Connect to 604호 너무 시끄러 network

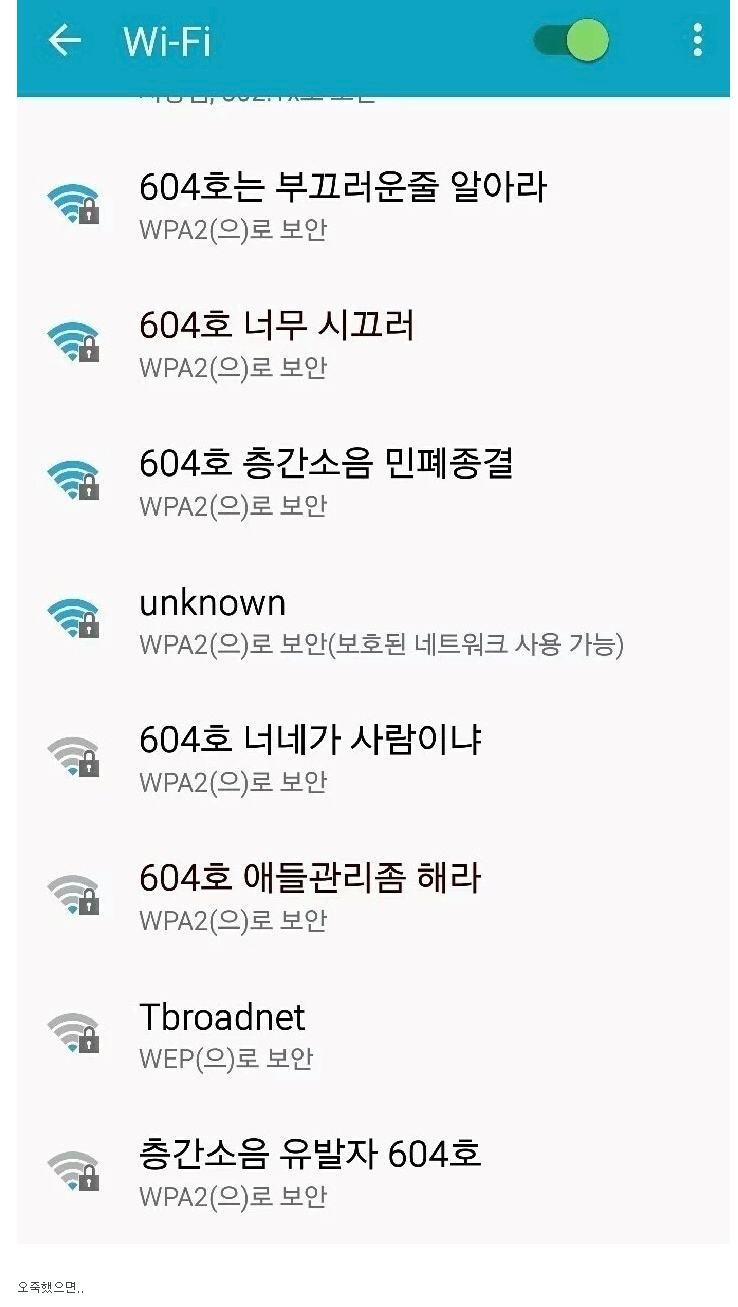276,342
